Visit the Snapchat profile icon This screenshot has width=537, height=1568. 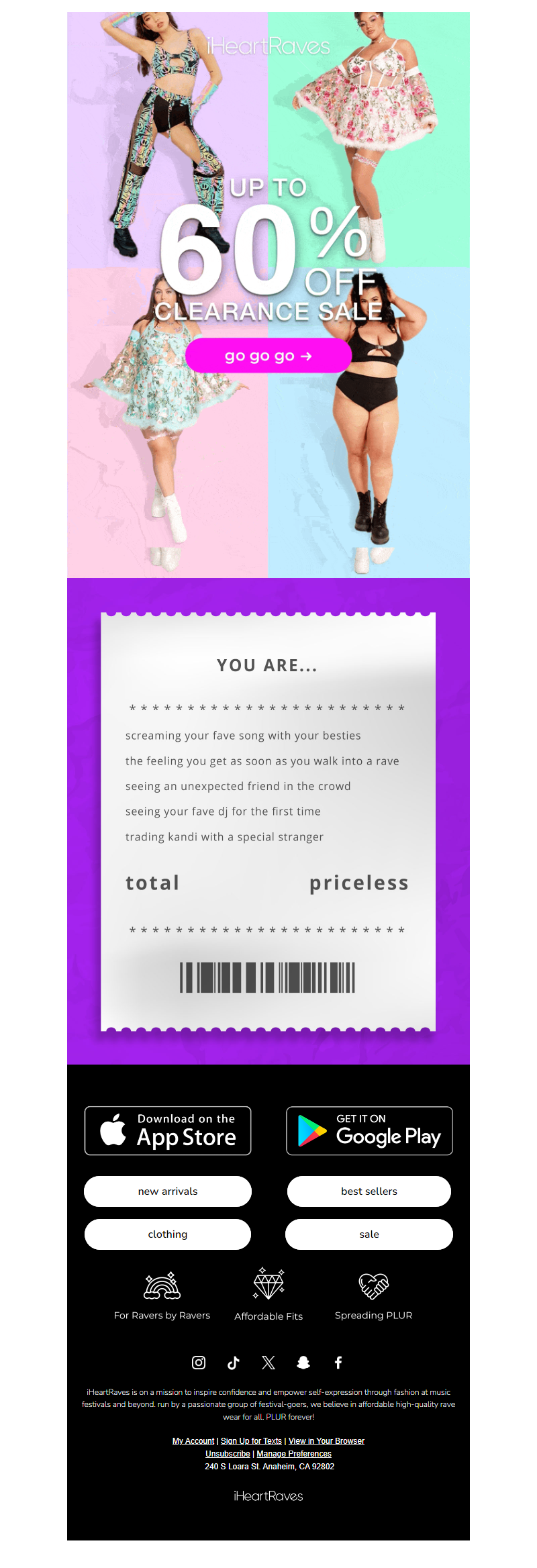(x=303, y=1362)
